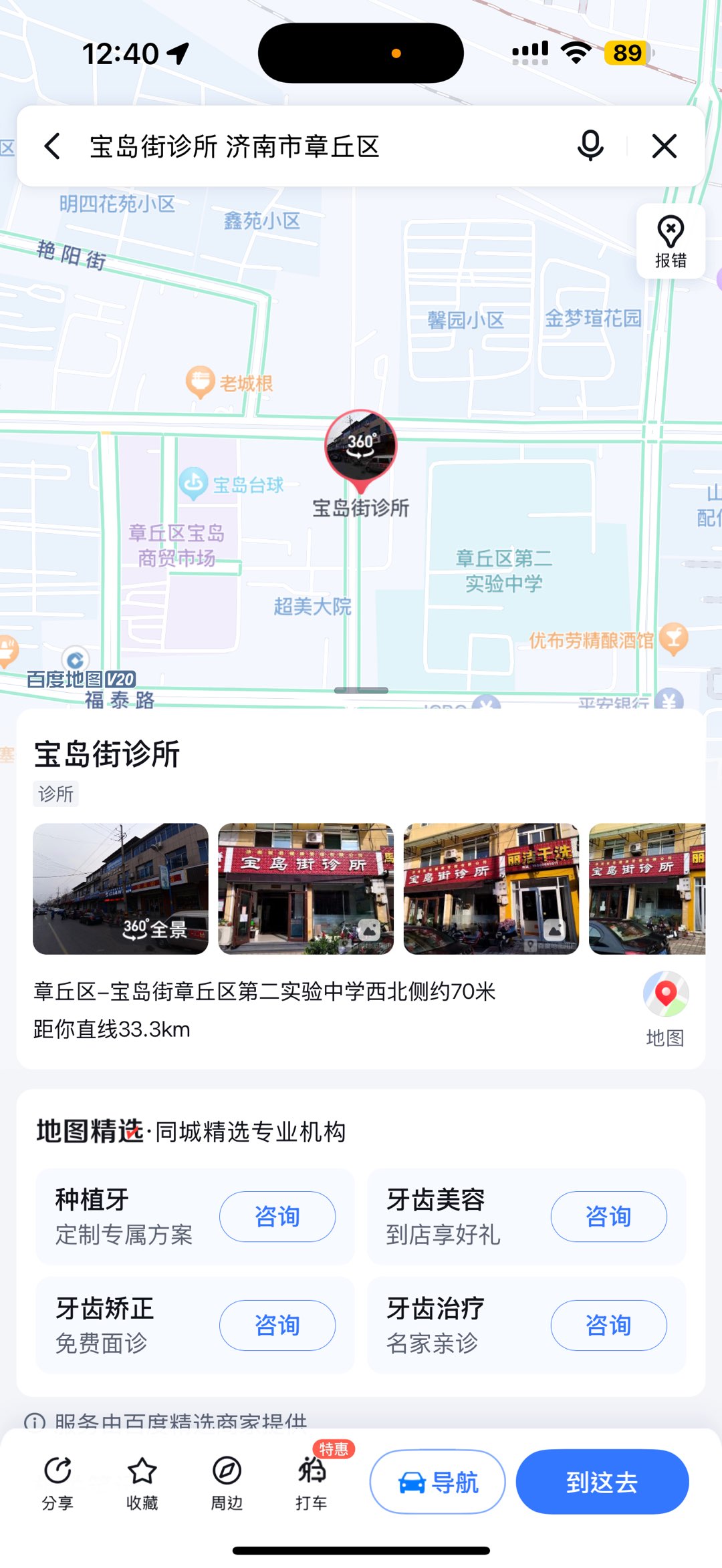This screenshot has width=722, height=1568.
Task: View the 360全景 street photo
Action: tap(120, 889)
